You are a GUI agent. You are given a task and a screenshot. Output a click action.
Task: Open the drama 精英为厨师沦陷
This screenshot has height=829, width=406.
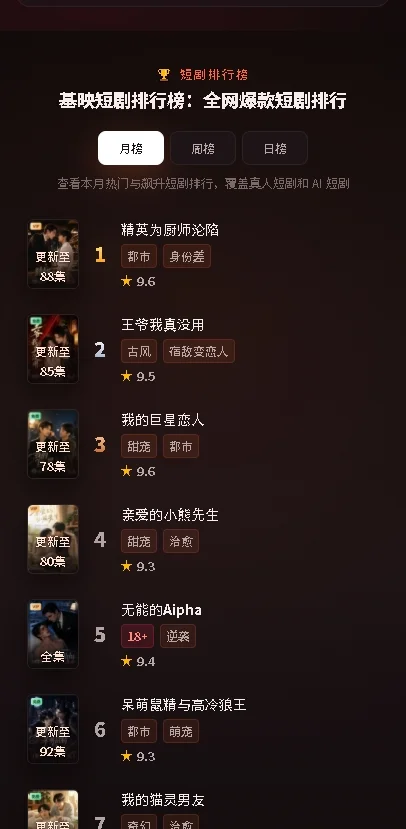tap(170, 230)
